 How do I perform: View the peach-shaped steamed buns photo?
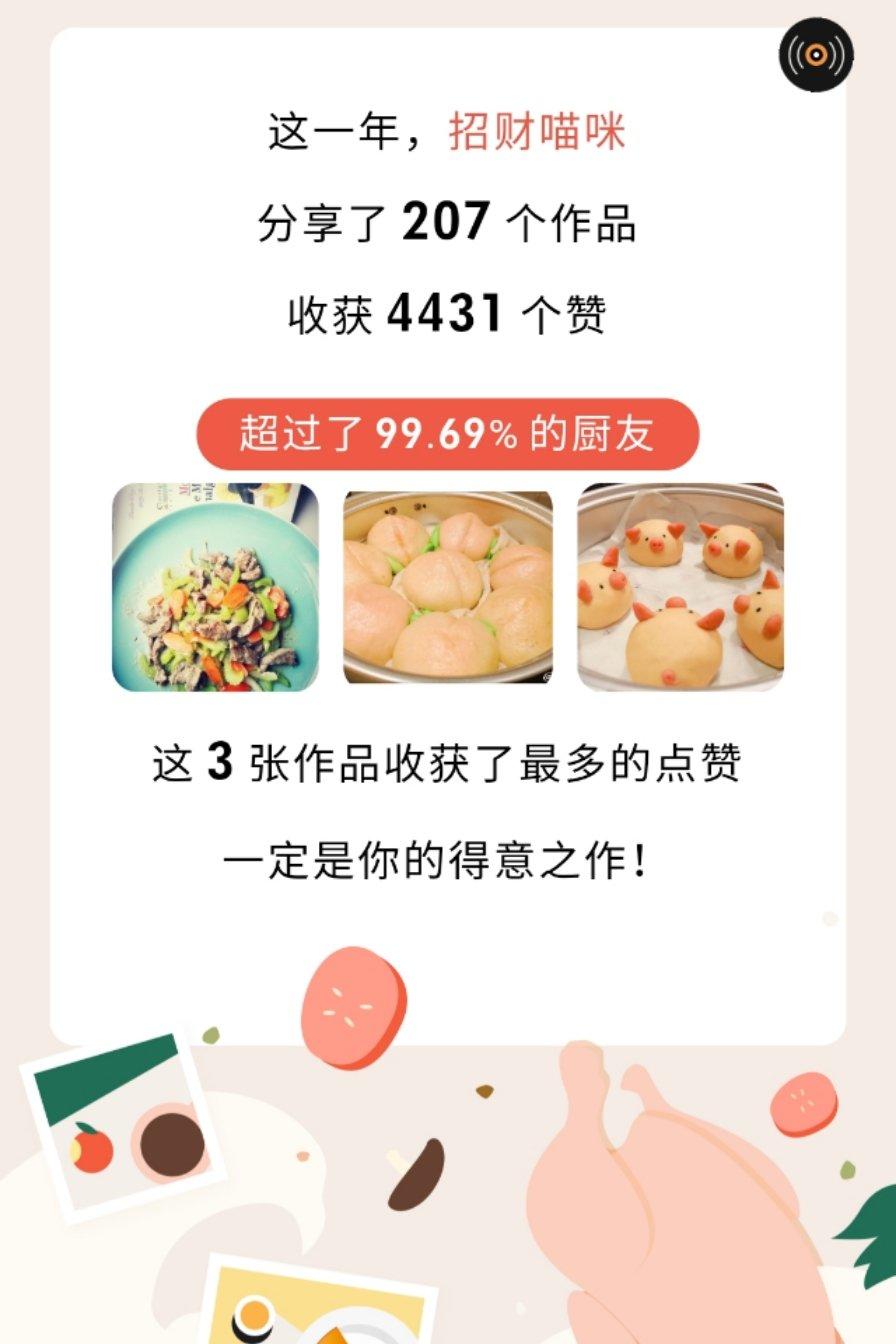click(447, 587)
